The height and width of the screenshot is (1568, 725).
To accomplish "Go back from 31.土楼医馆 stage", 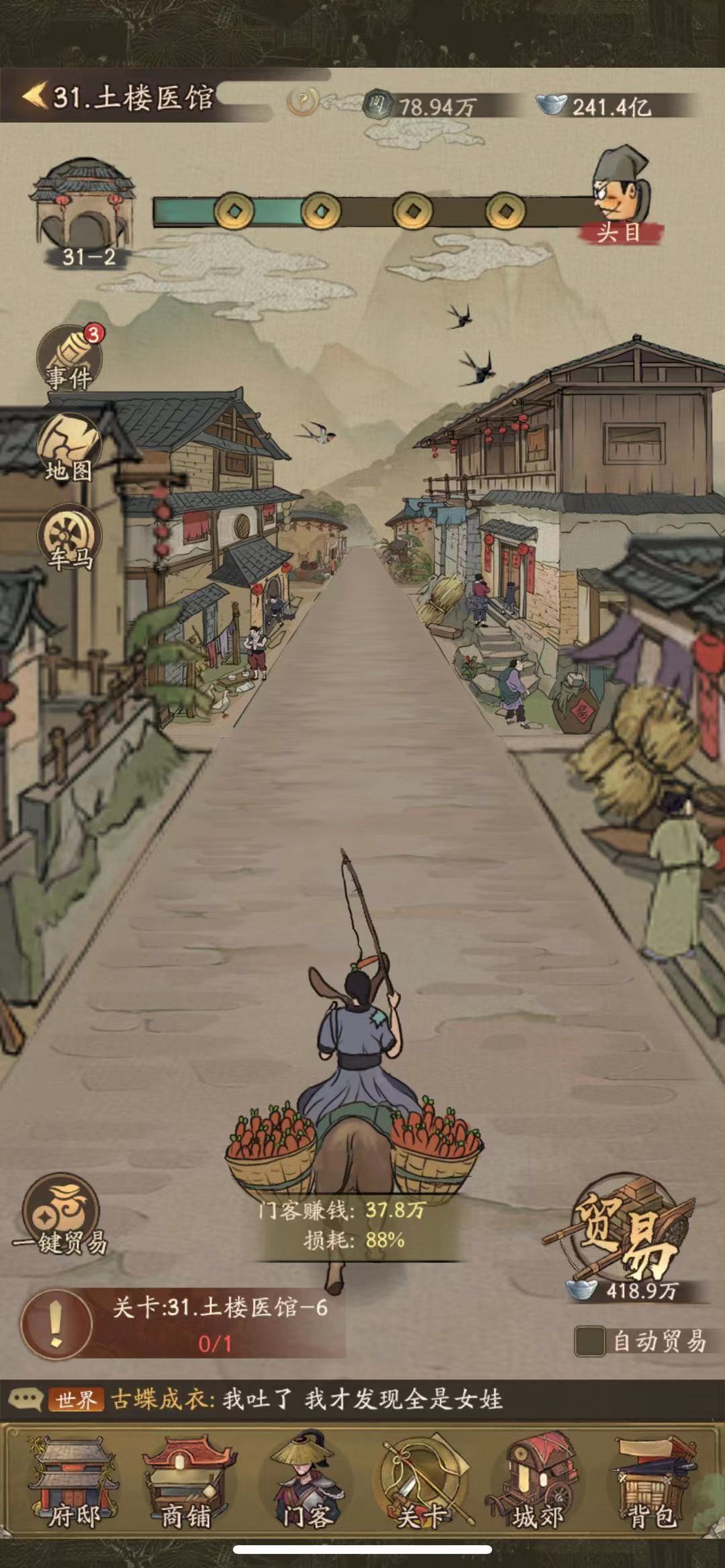I will click(34, 97).
